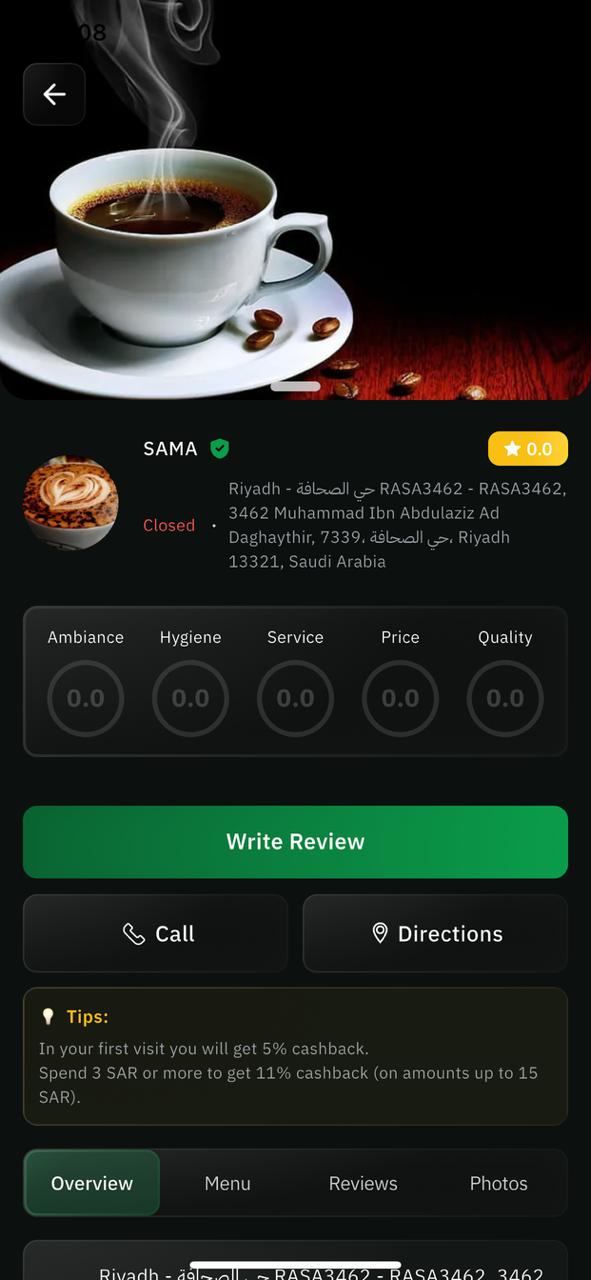
Task: Call the SAMA cafe
Action: (155, 933)
